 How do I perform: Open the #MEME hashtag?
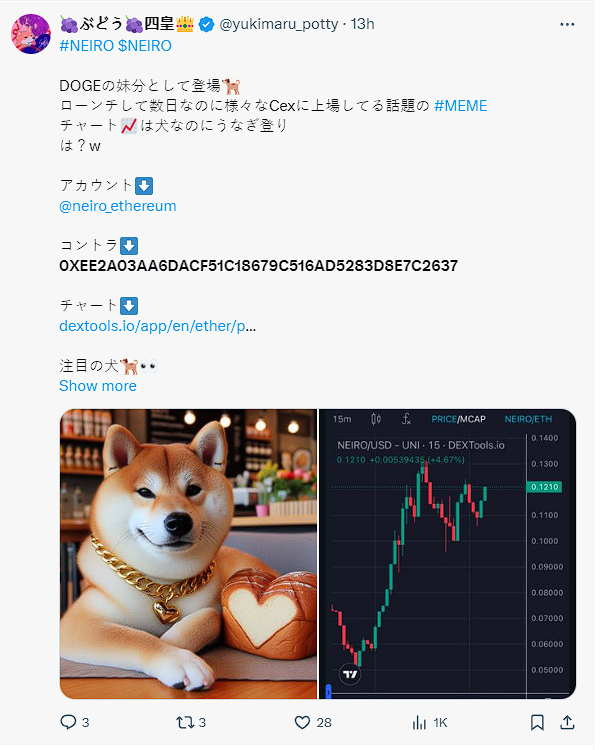point(460,106)
